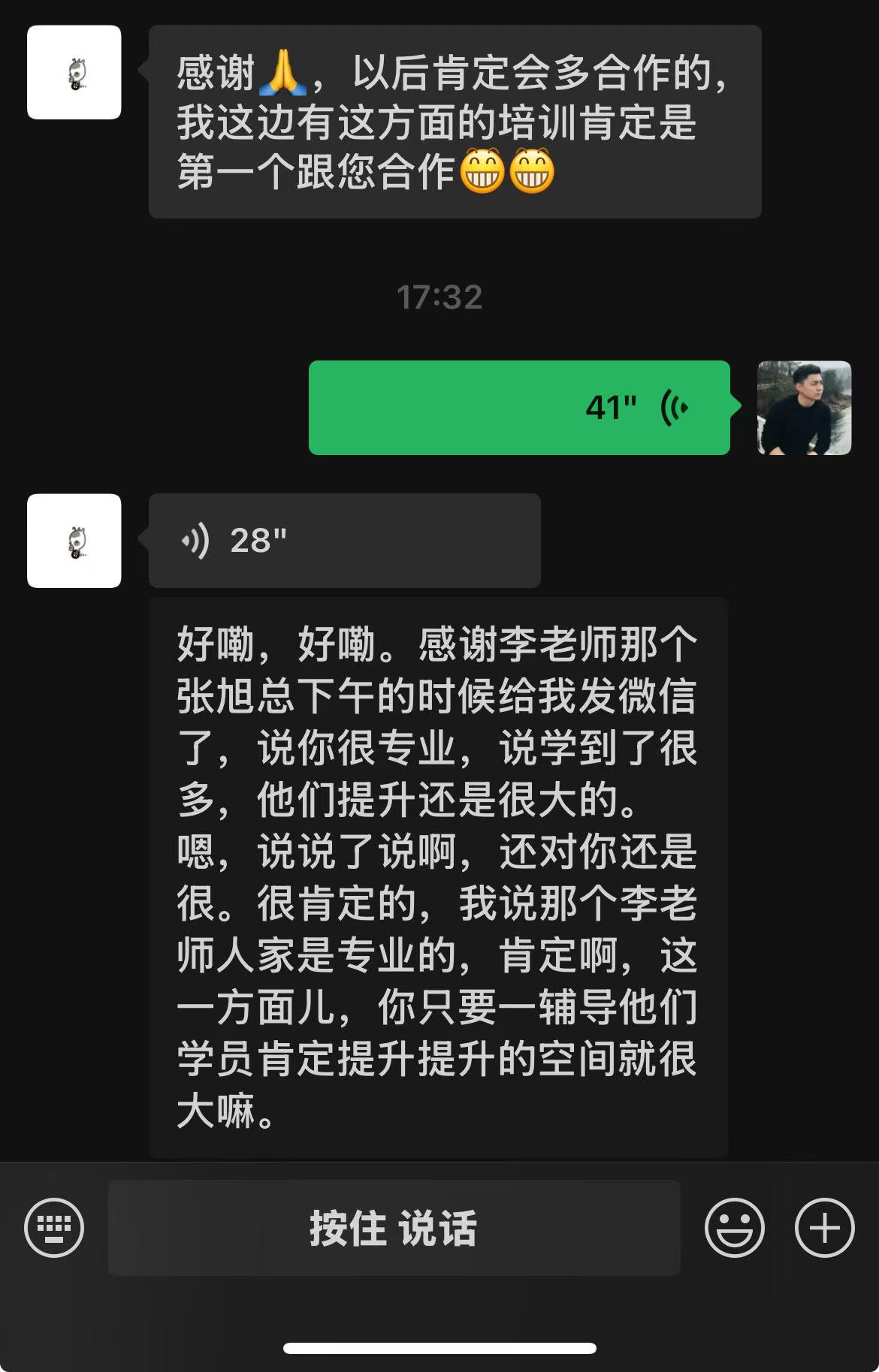
Task: Open contact avatar beside the 感谢 message
Action: pos(74,72)
